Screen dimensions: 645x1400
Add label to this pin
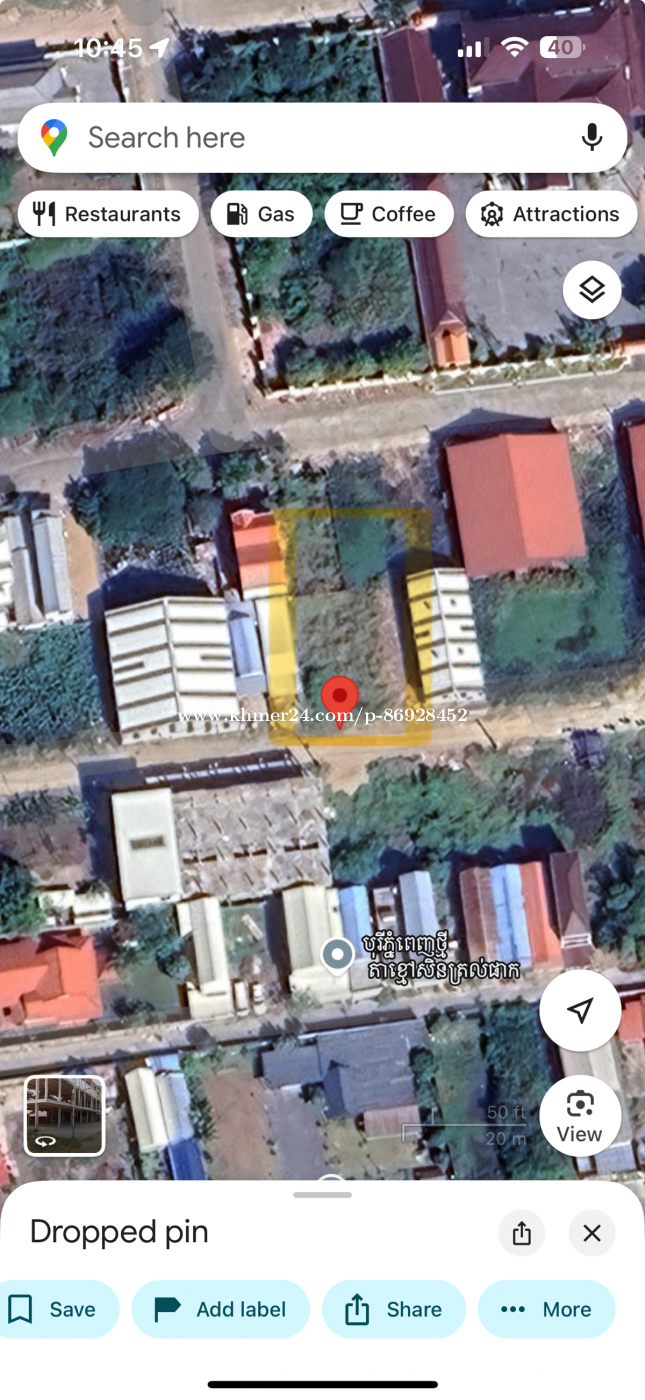tap(221, 1309)
